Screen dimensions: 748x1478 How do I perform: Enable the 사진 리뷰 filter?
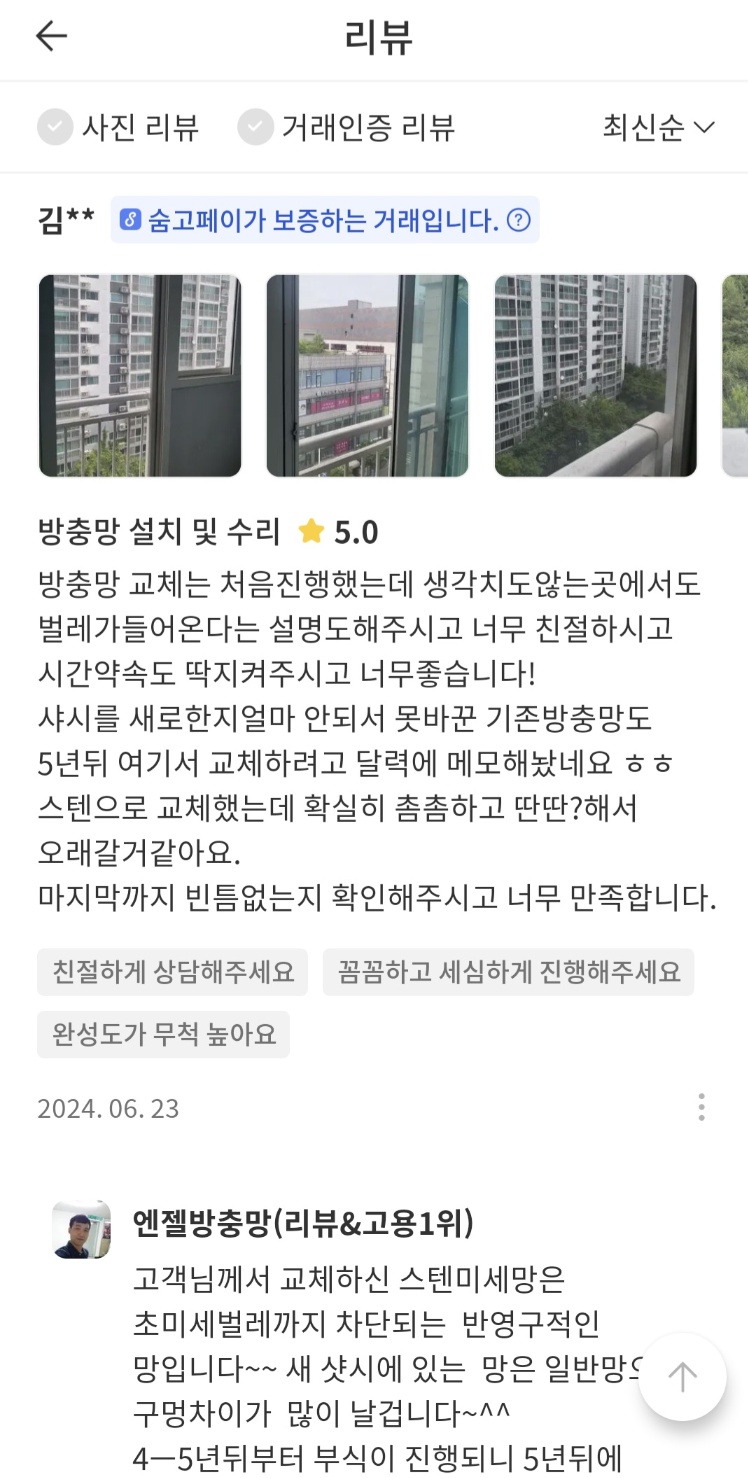[118, 128]
